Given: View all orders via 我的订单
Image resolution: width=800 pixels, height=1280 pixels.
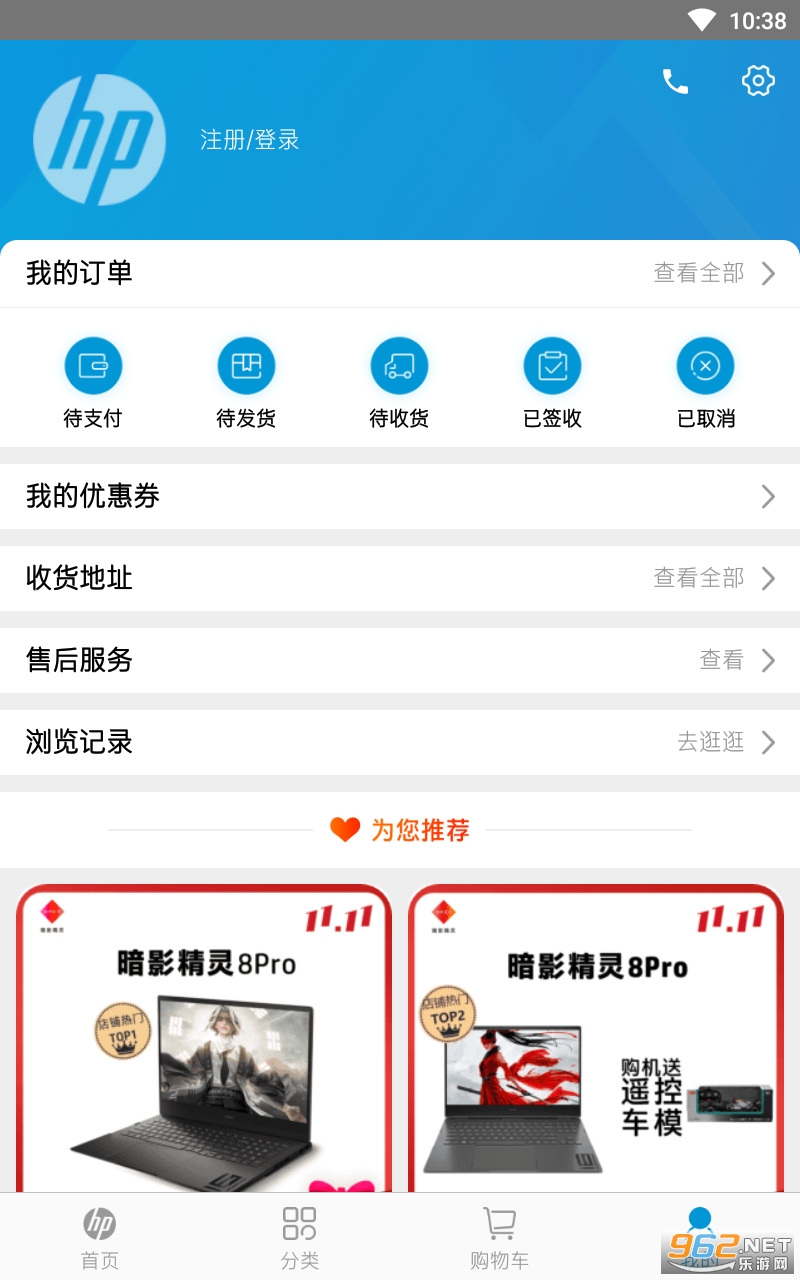Looking at the screenshot, I should (x=400, y=273).
